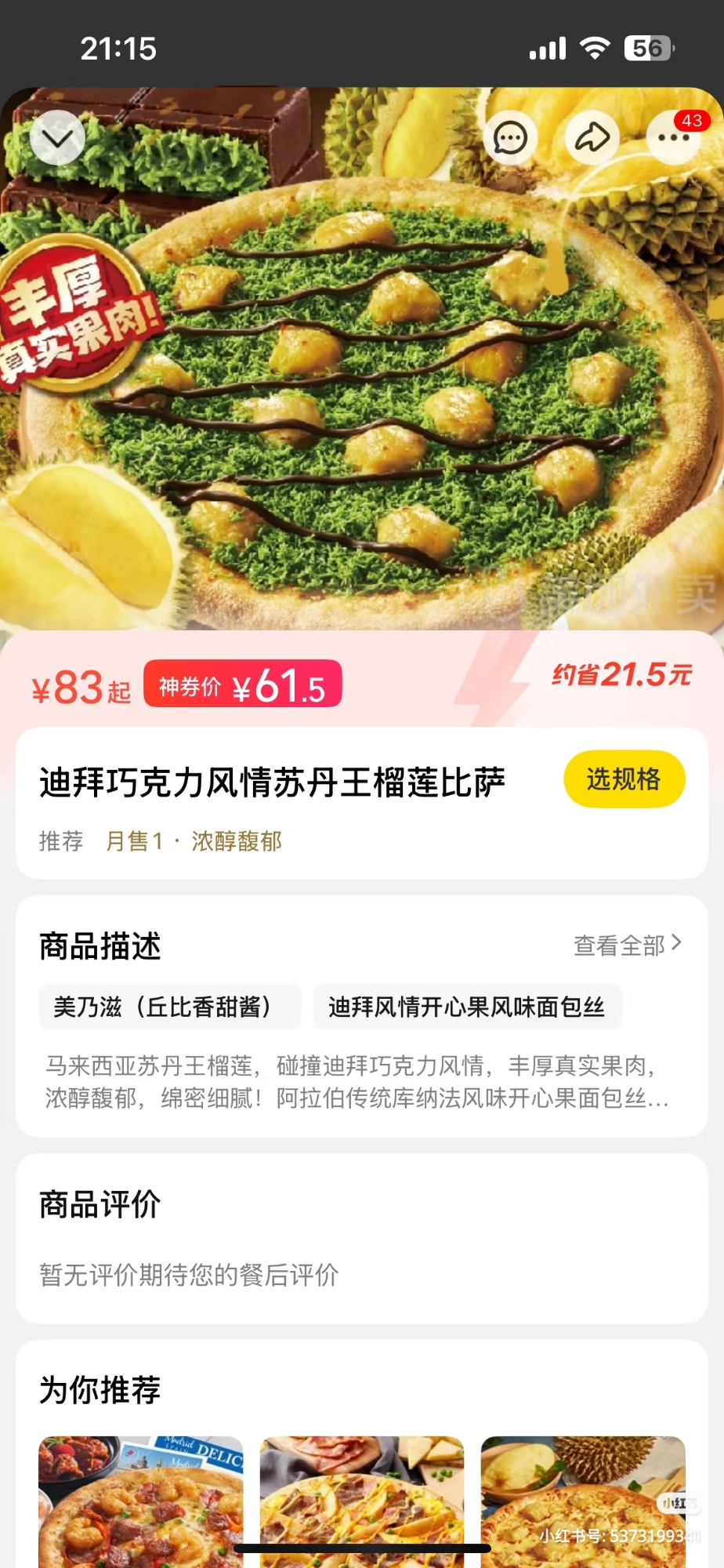The image size is (724, 1568).
Task: Tap 选规格 to choose specifications
Action: [624, 779]
